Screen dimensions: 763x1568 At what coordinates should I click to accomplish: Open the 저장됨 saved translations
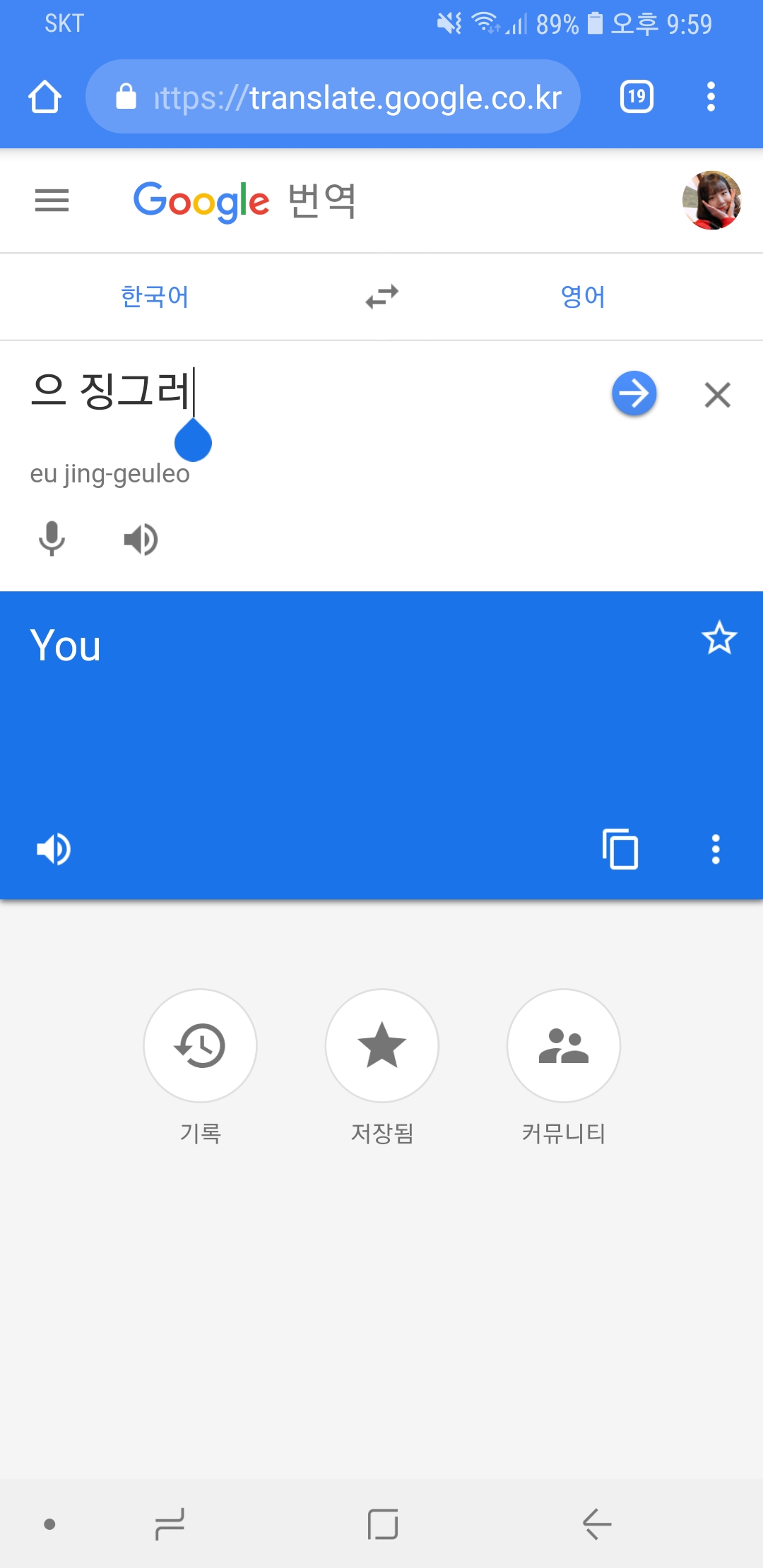tap(382, 1045)
